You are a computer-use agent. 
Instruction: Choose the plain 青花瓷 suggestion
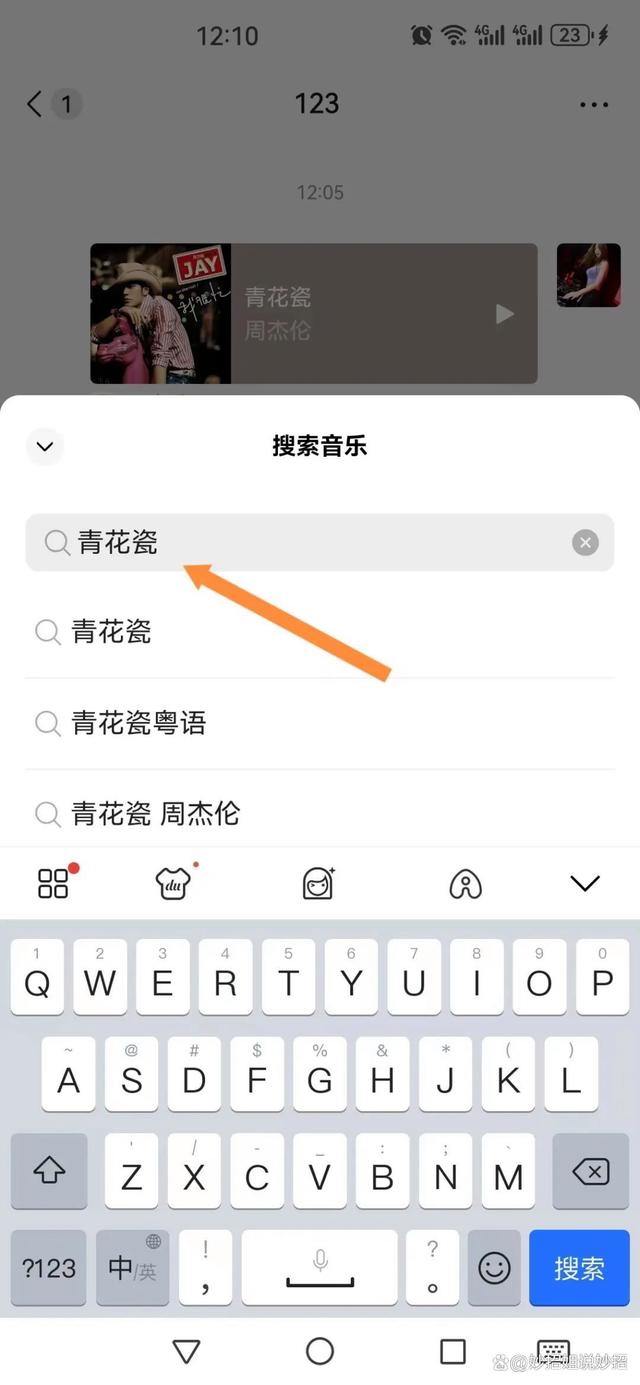coord(112,632)
